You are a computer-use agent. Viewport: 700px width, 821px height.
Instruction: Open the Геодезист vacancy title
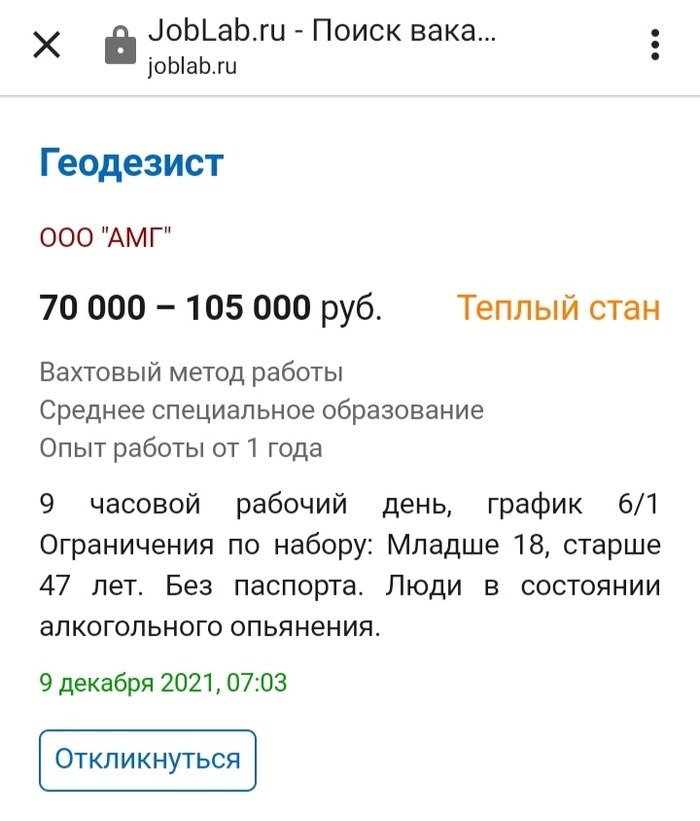tap(131, 163)
